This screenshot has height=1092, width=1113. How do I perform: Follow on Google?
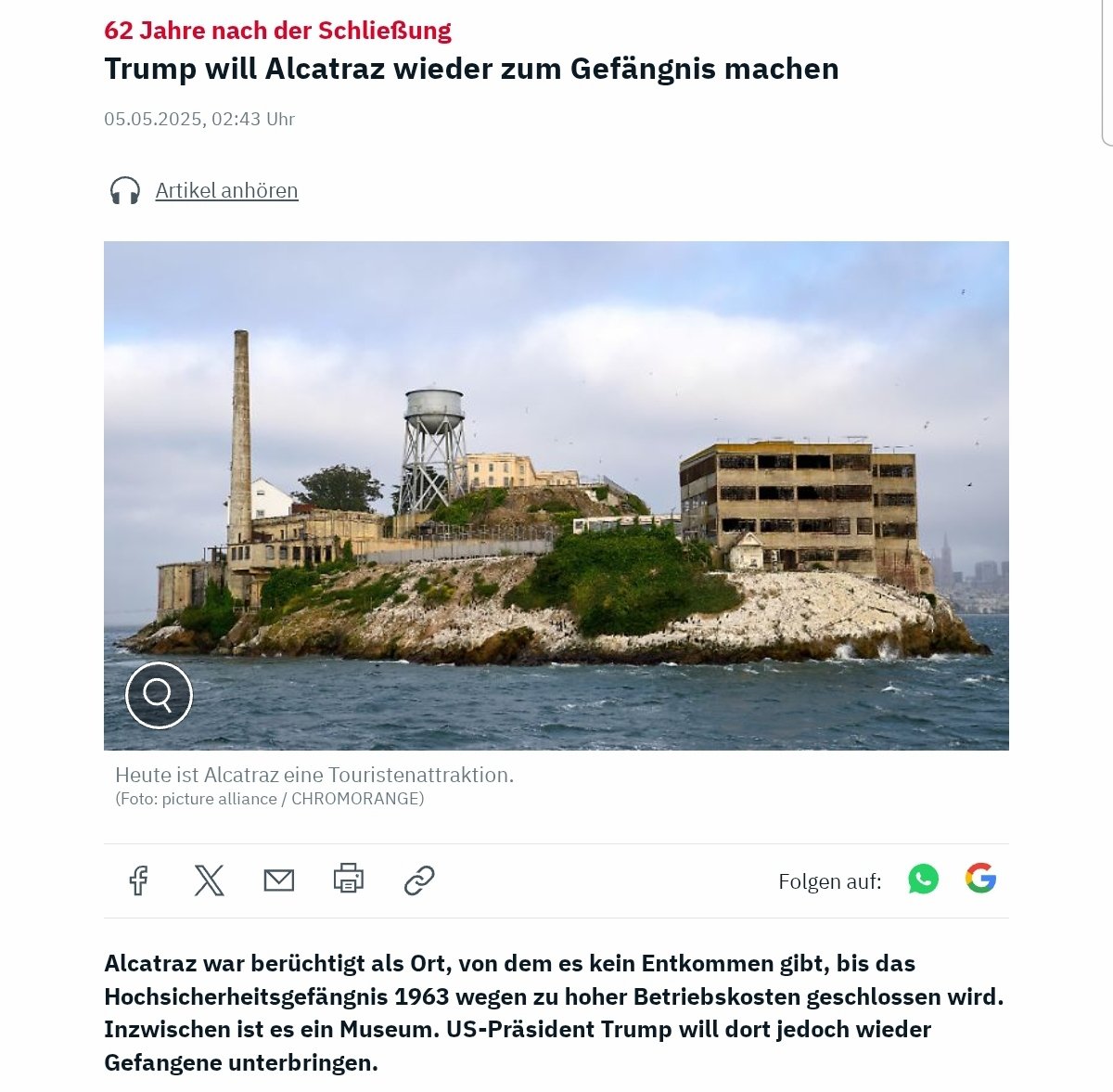point(980,878)
